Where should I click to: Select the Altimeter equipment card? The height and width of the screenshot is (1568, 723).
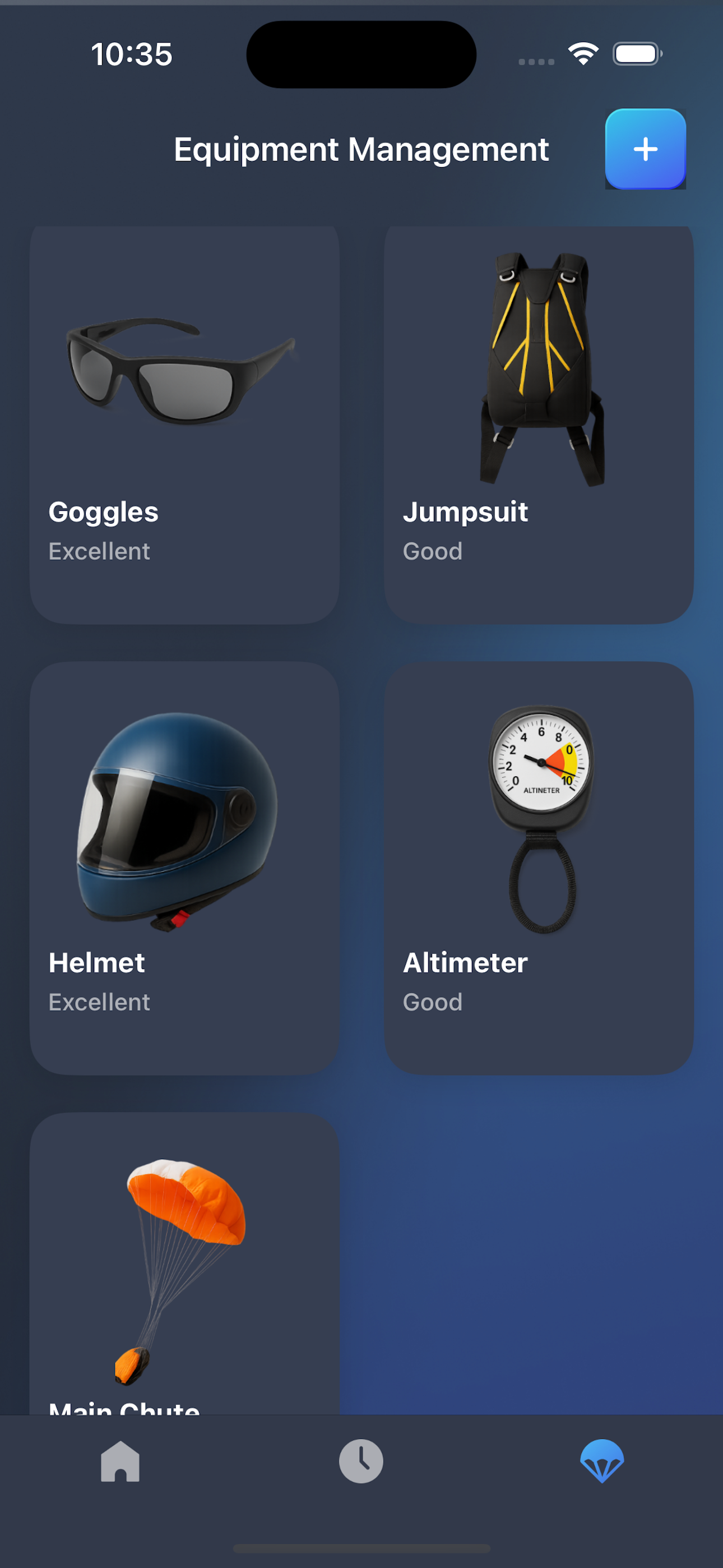(x=539, y=868)
